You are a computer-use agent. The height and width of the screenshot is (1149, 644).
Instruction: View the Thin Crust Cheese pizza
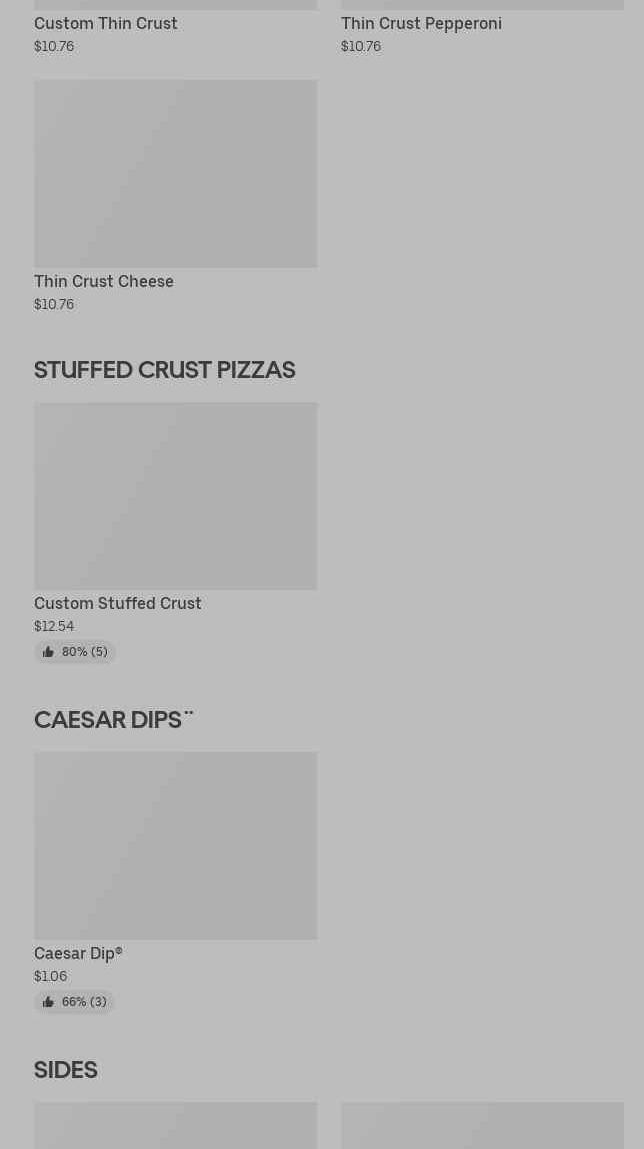point(175,175)
